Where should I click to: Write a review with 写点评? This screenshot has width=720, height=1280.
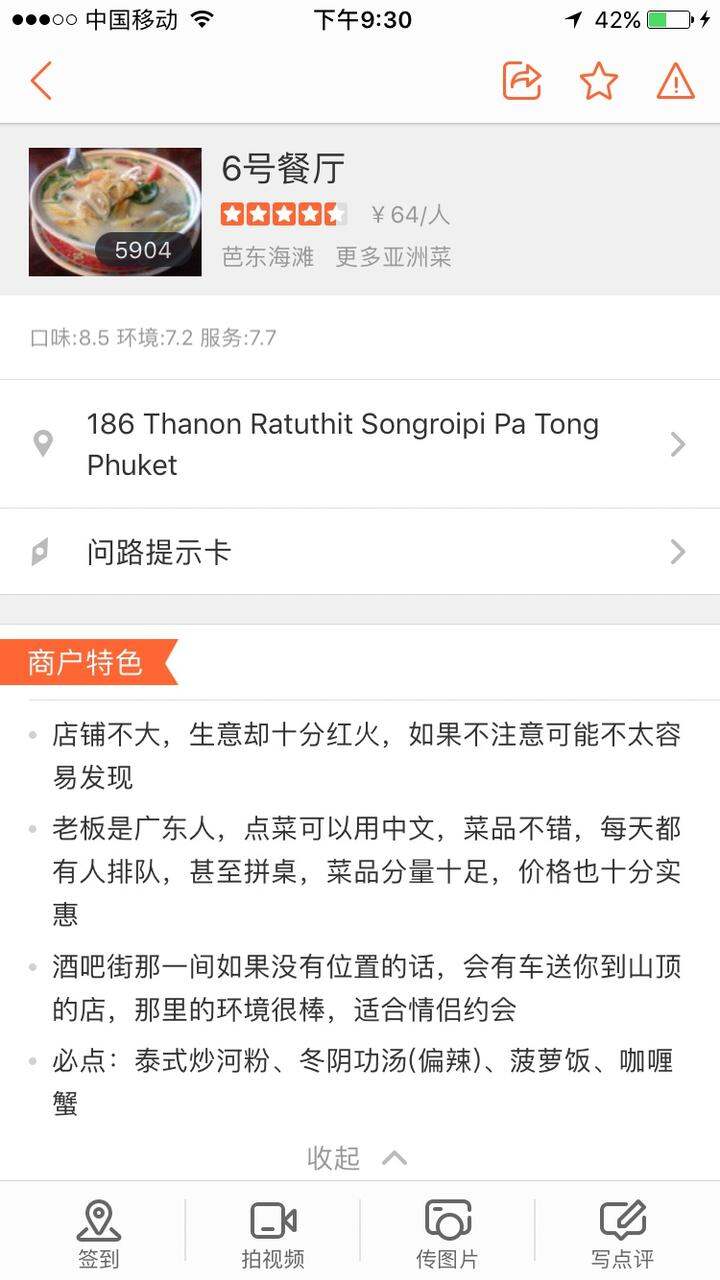pos(622,1234)
